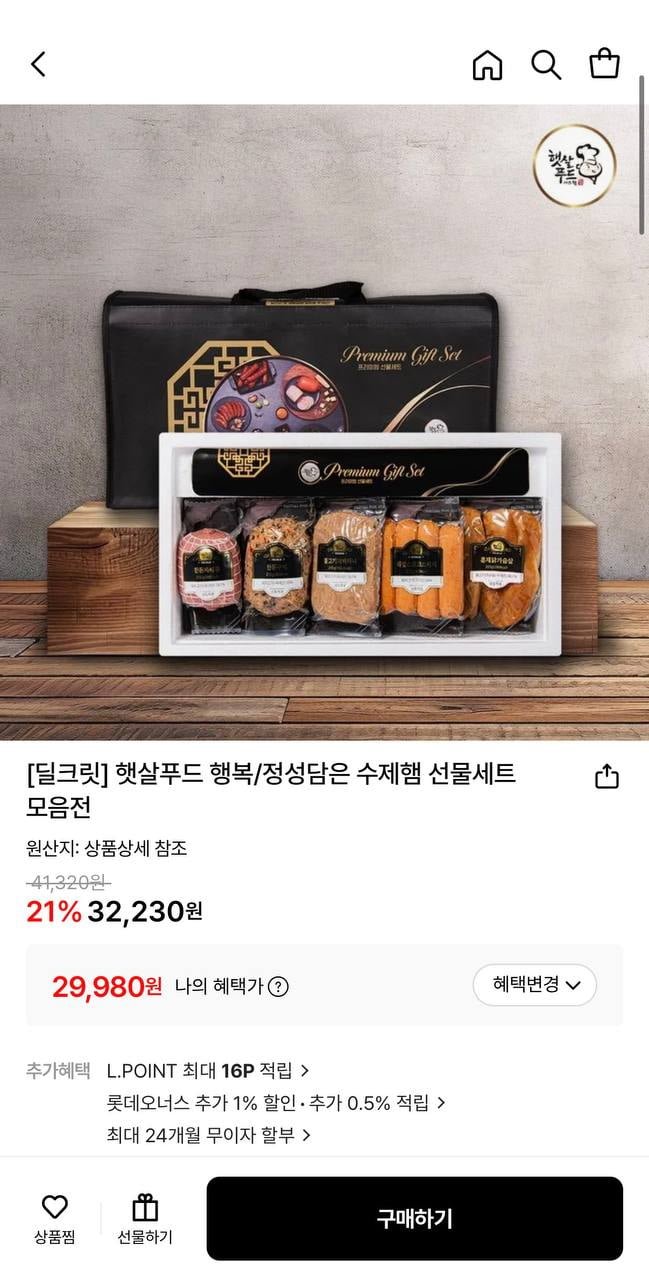
Task: Send as a gift via 선물하기
Action: pos(145,1219)
